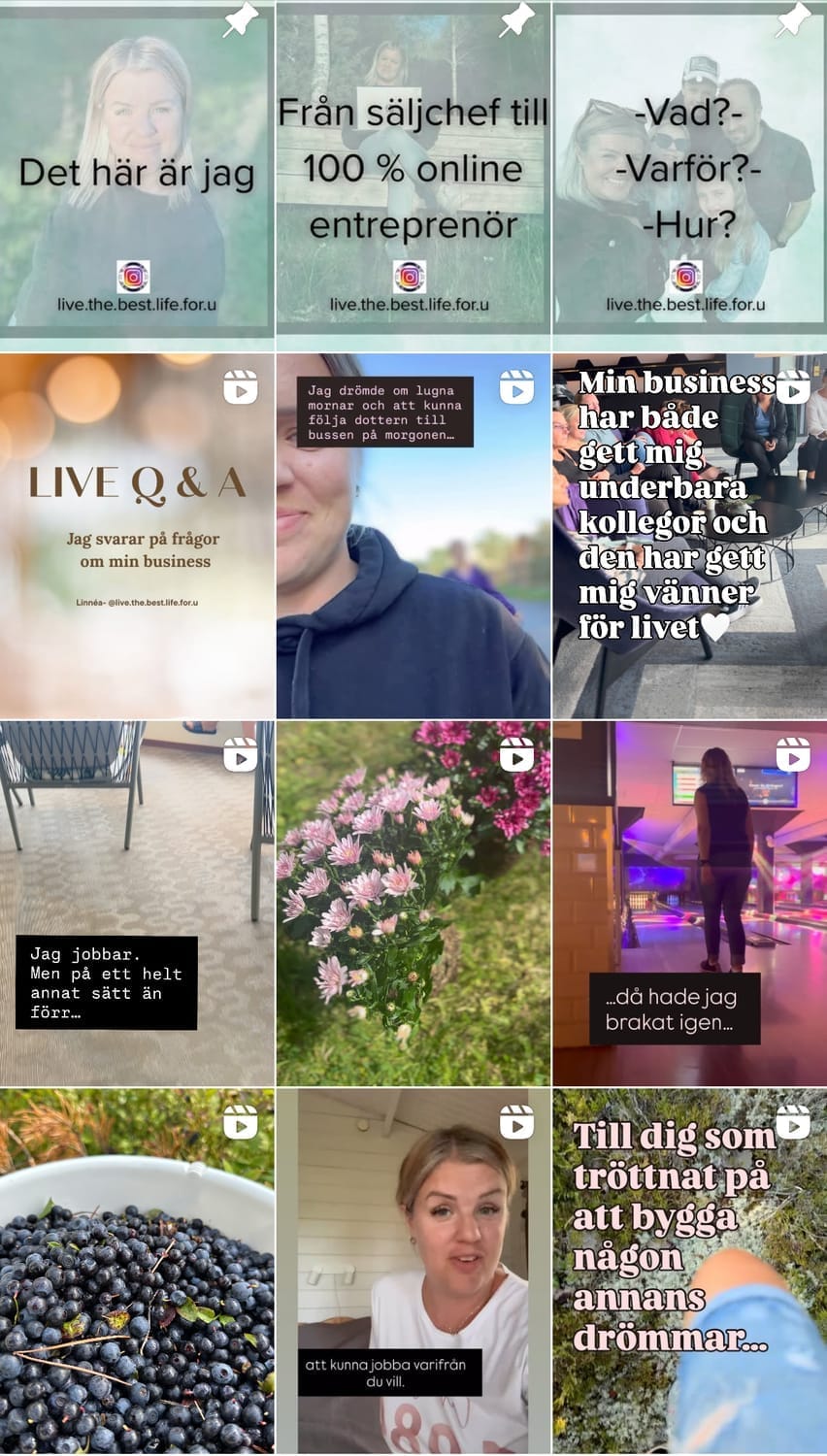
Task: Play the bowling reel 'då hade jag brakat igen'
Action: (x=689, y=903)
